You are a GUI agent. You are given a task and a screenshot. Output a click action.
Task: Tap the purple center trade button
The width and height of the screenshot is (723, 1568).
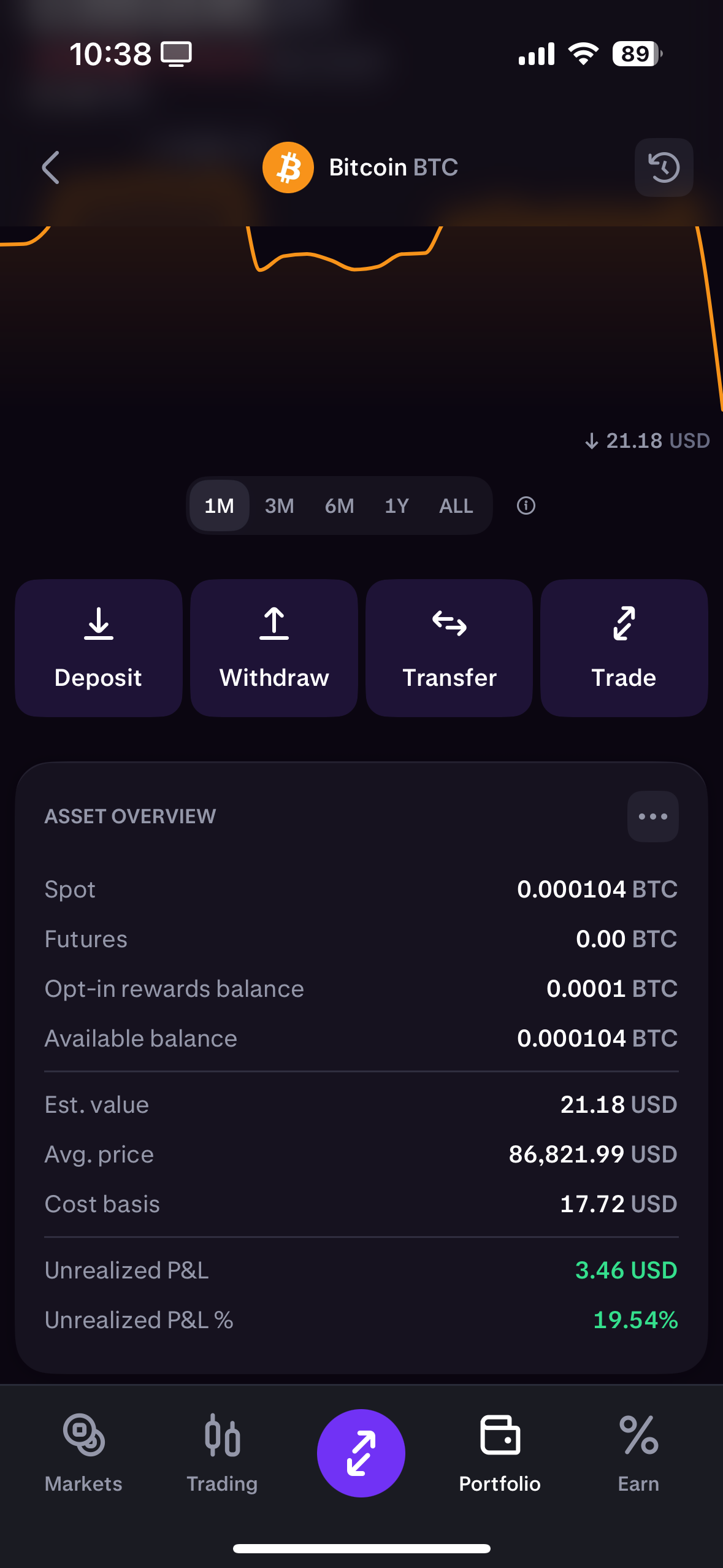coord(361,1453)
